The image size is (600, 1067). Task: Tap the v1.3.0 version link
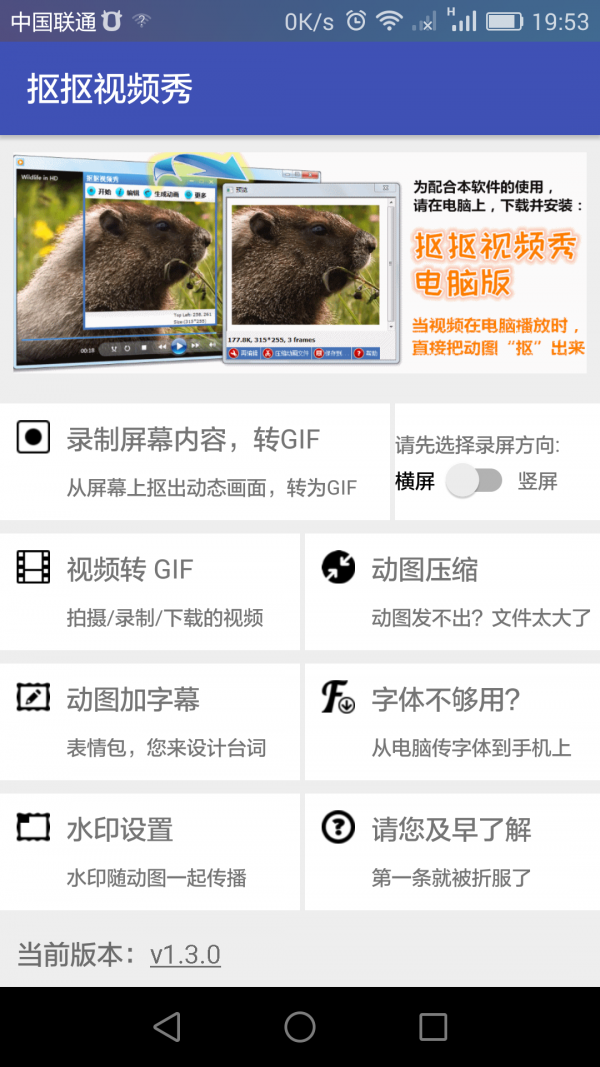click(x=185, y=955)
